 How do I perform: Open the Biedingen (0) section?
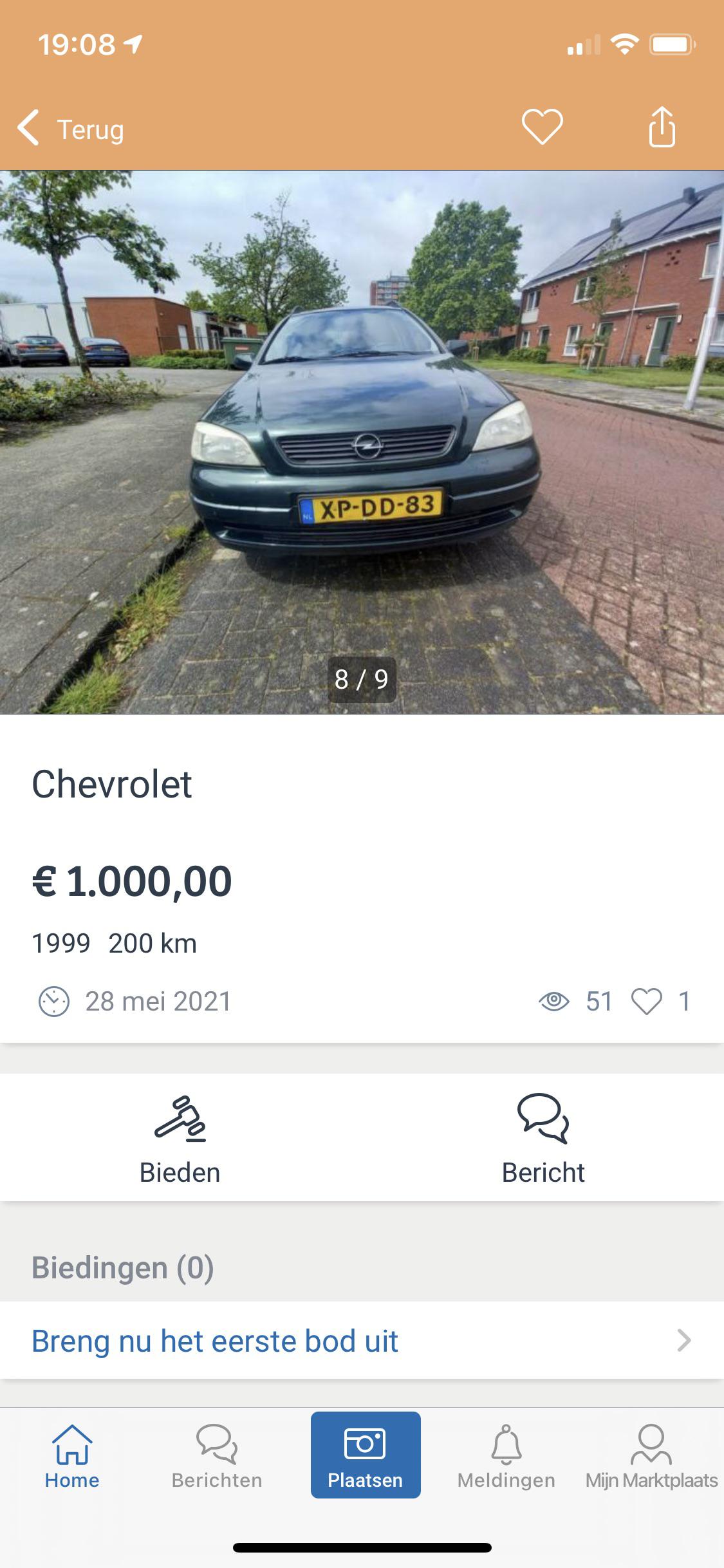122,1268
